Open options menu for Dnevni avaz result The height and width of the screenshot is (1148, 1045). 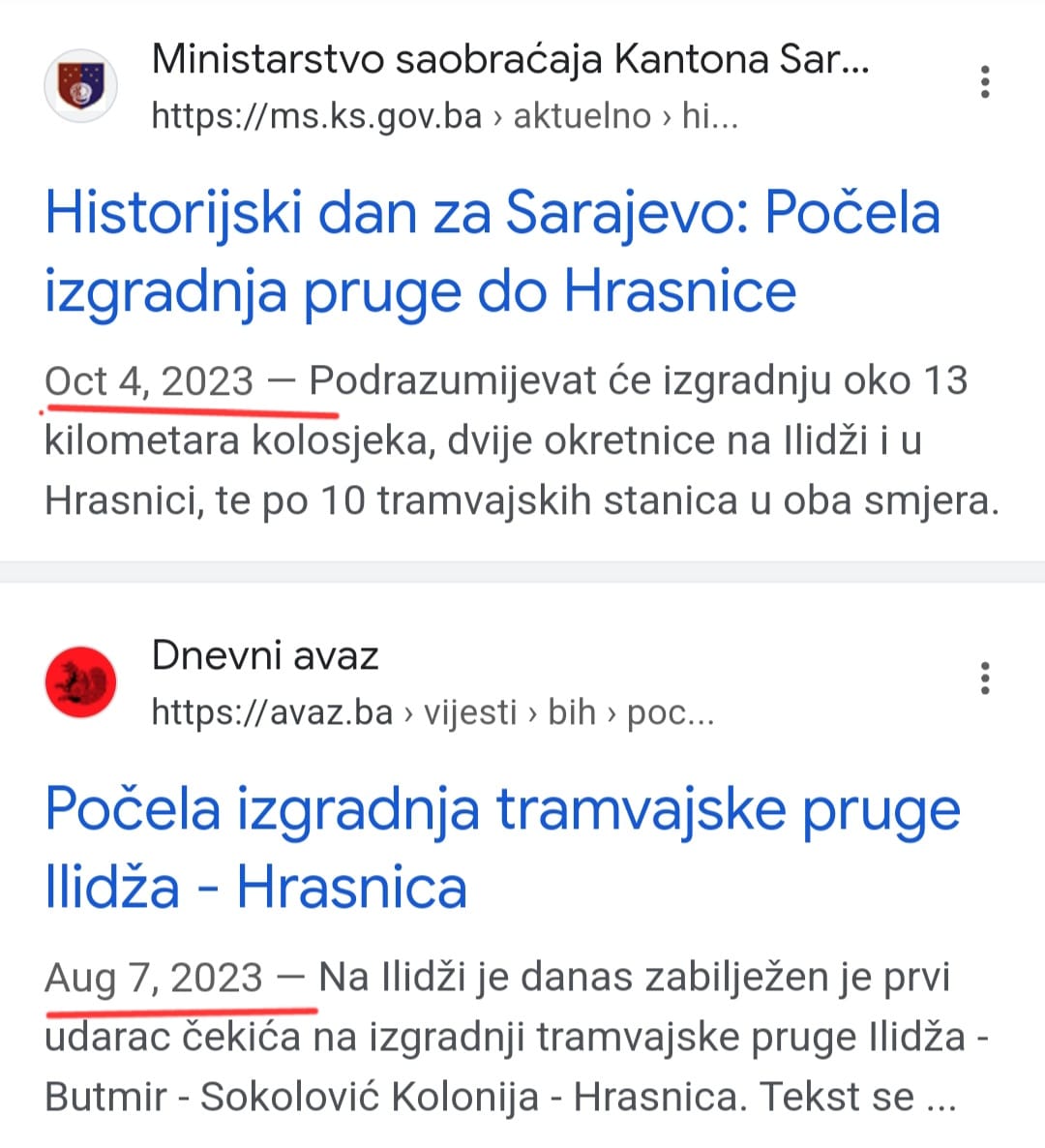pyautogui.click(x=985, y=679)
